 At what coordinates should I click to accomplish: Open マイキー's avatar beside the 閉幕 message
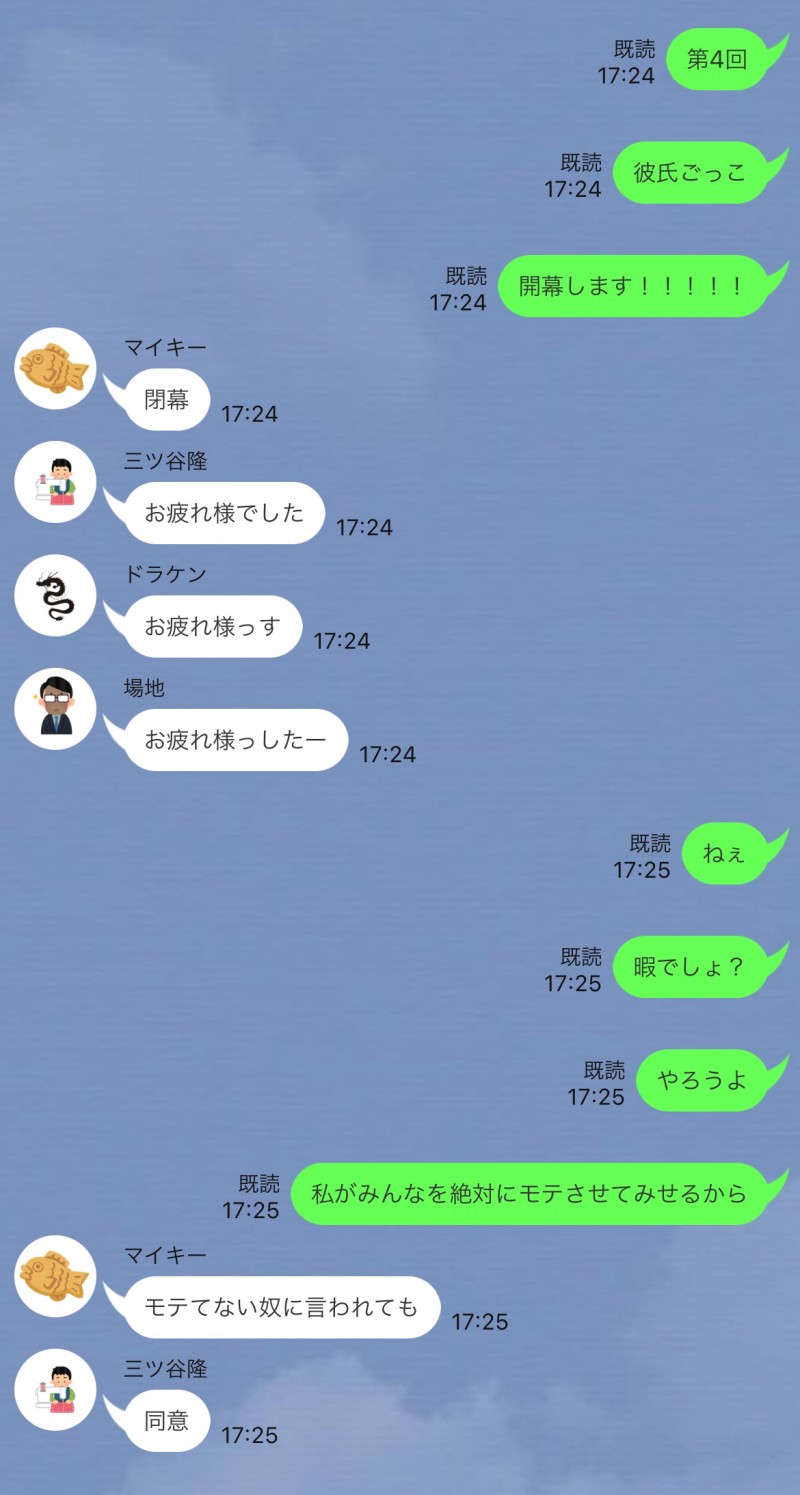(x=55, y=369)
